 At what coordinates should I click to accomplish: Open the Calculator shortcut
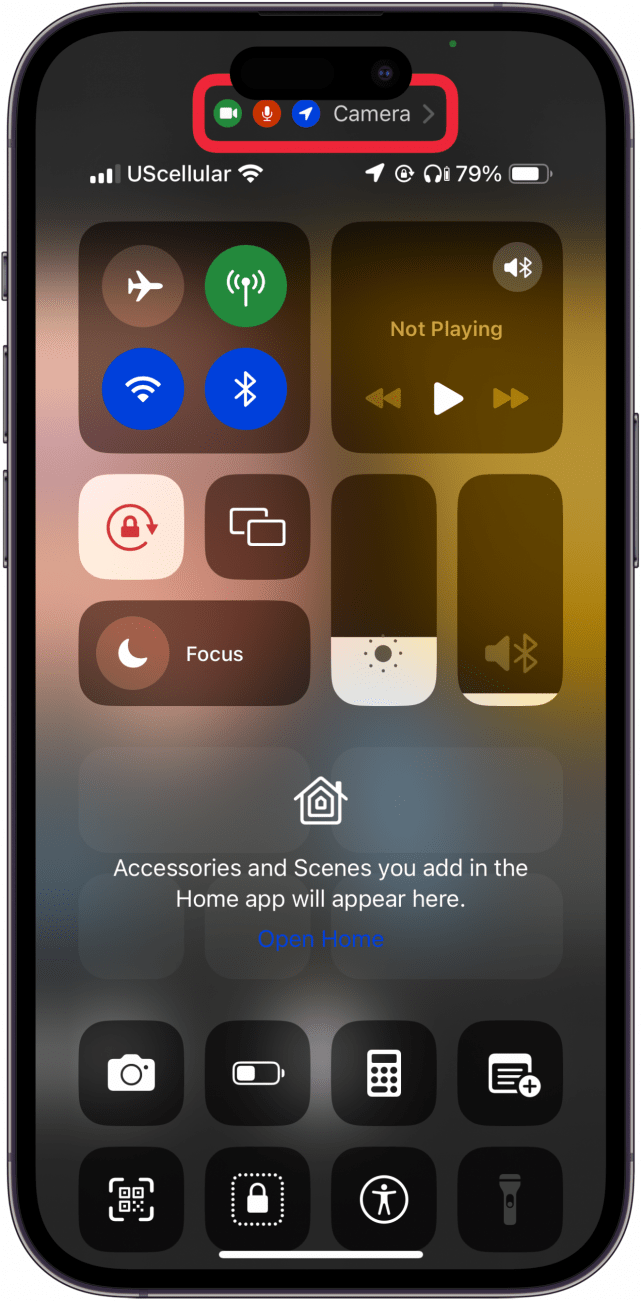384,1073
